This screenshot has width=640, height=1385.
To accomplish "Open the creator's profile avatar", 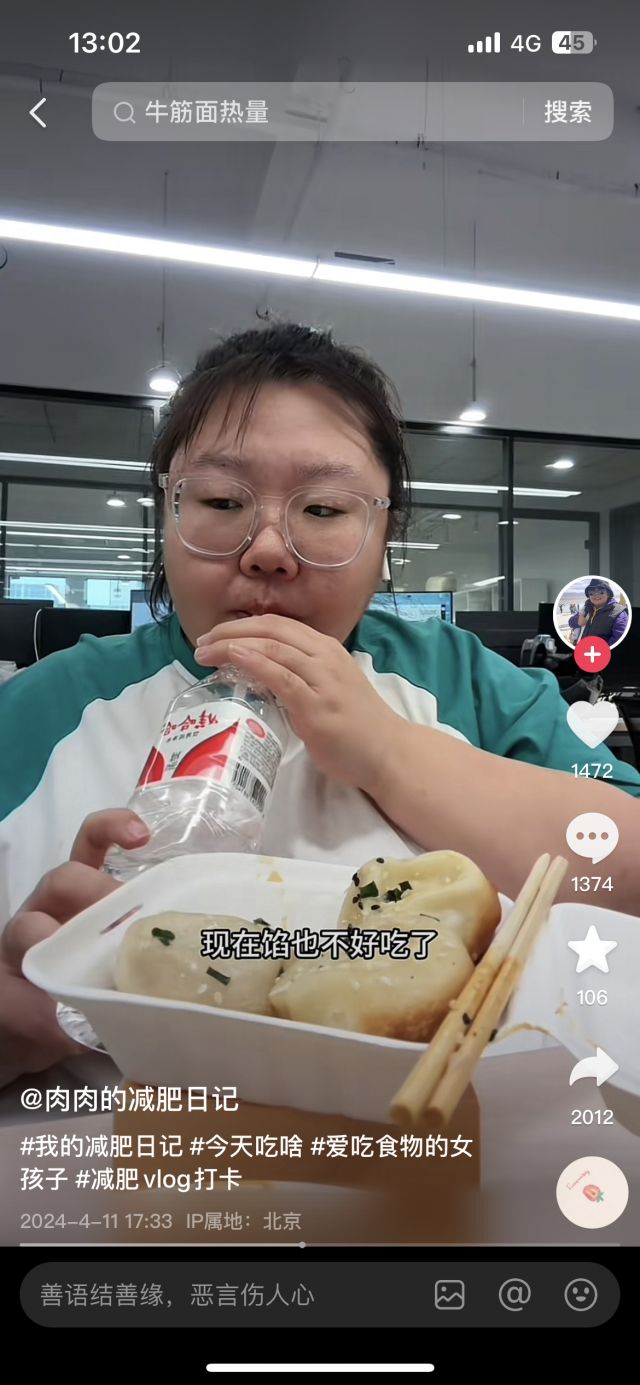I will [592, 612].
